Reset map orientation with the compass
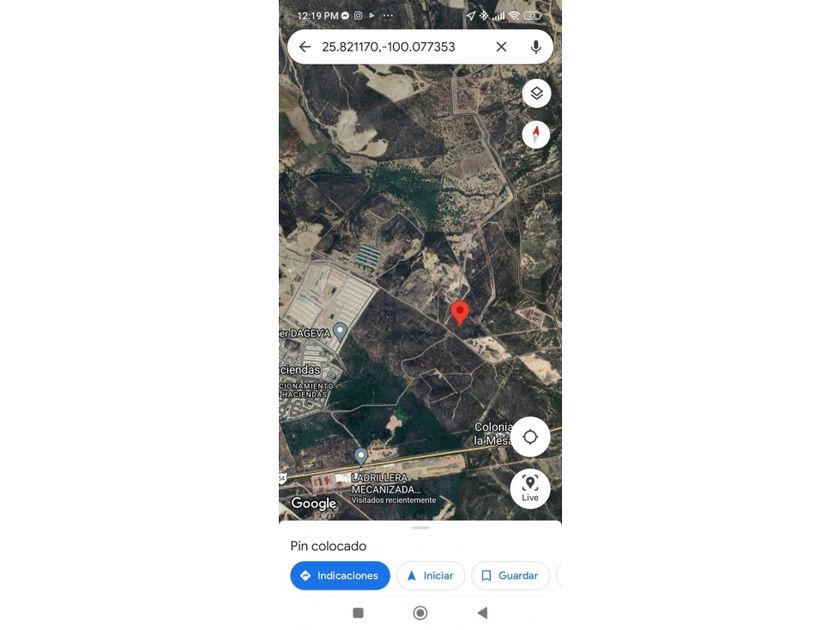The image size is (840, 630). [536, 134]
